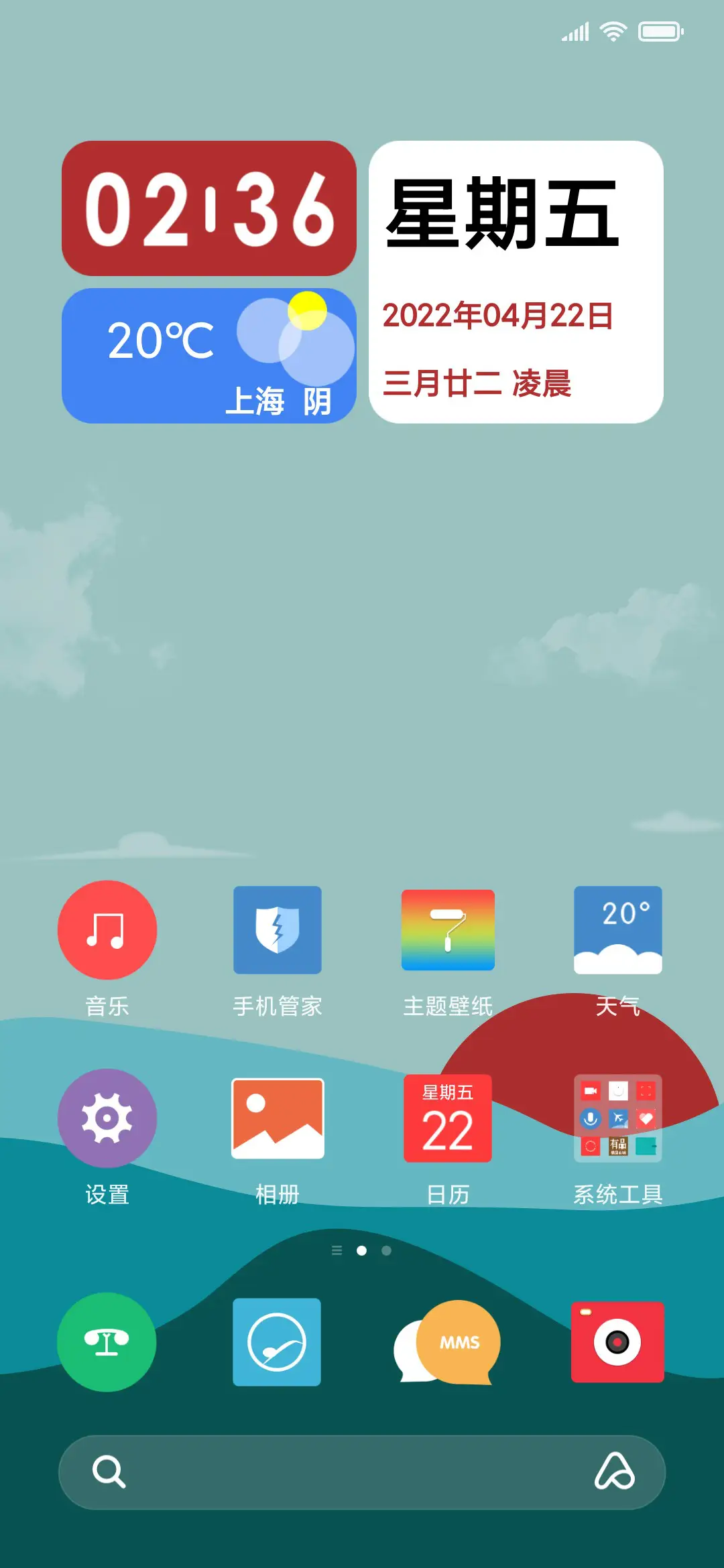Launch 手机管家 phone manager

[277, 931]
